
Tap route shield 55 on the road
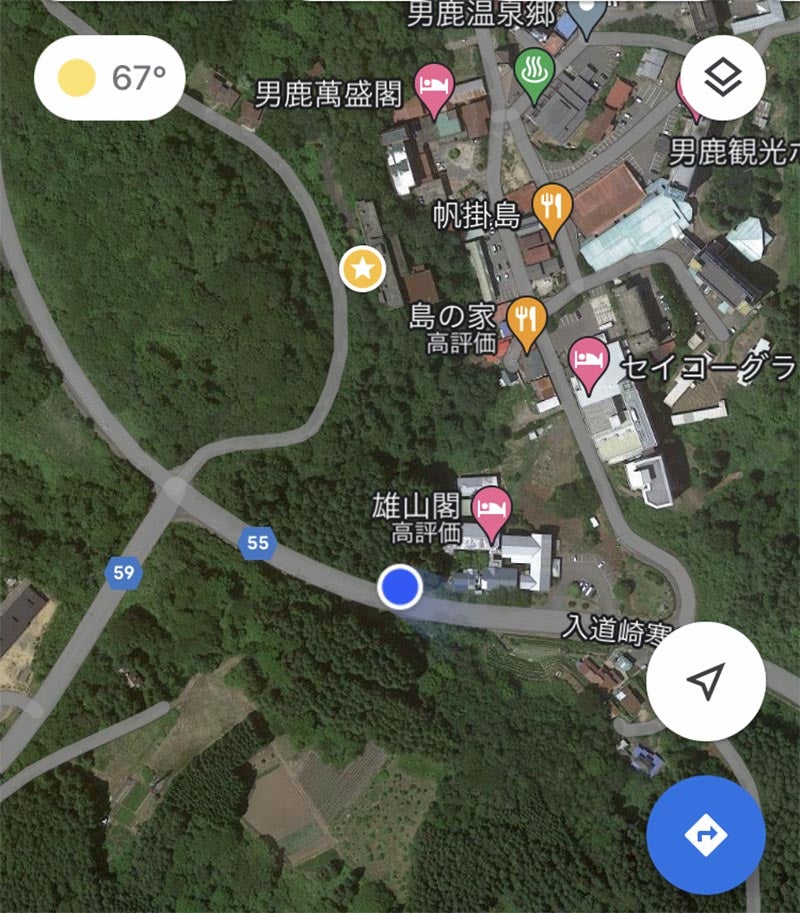pyautogui.click(x=258, y=543)
